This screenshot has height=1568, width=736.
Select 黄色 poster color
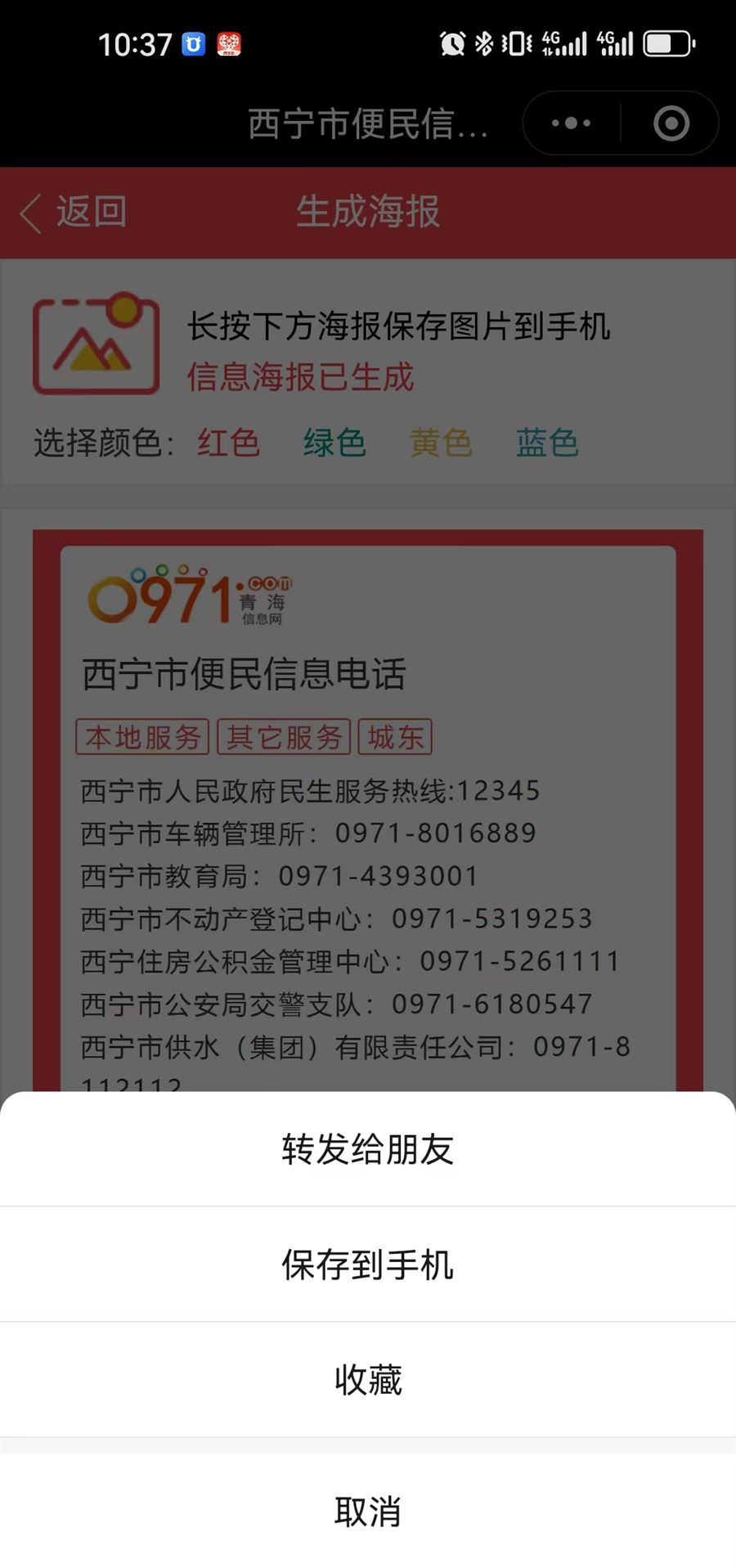(x=441, y=443)
